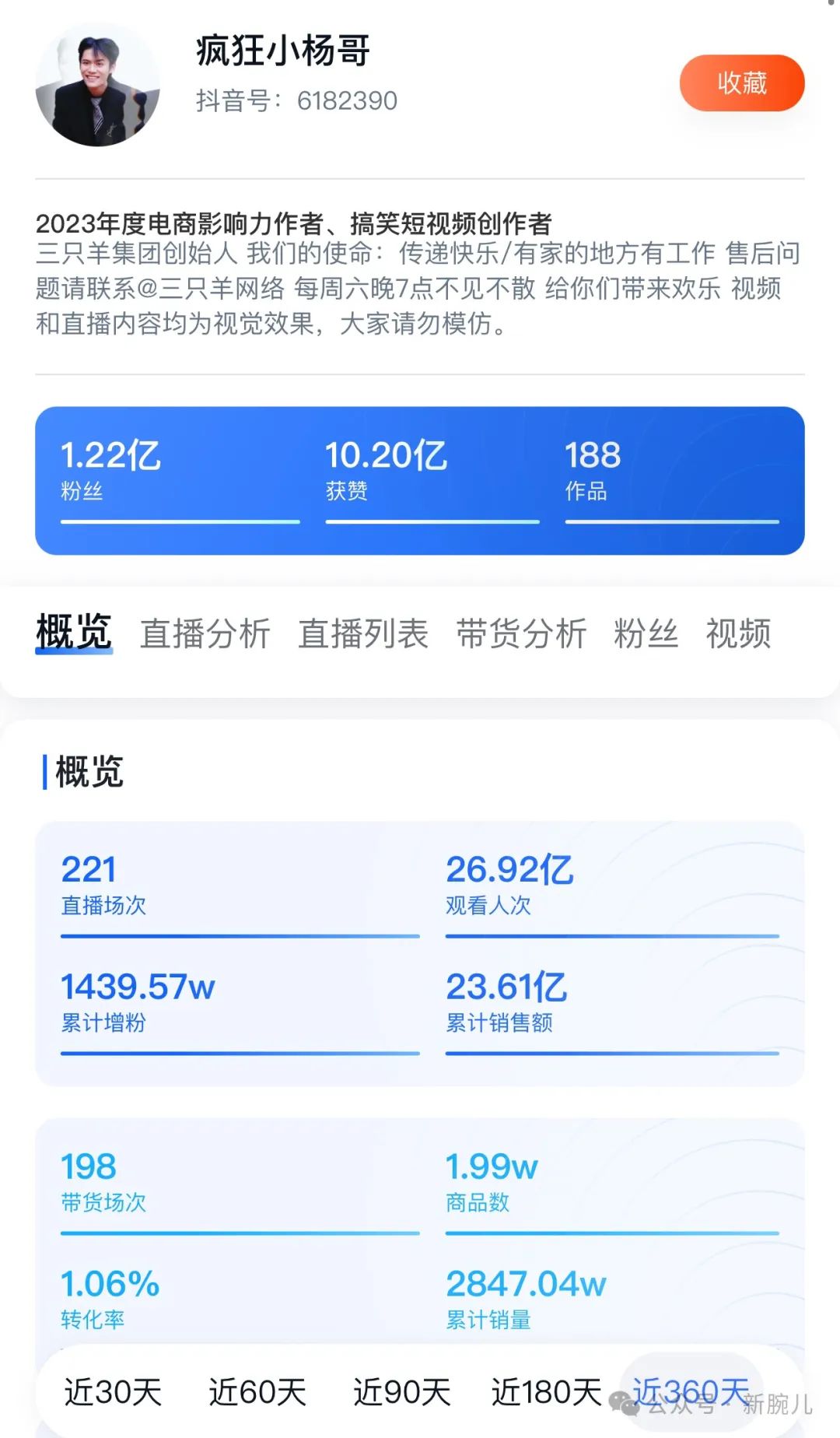Switch the period to 近90天
The height and width of the screenshot is (1438, 840).
coord(402,1392)
